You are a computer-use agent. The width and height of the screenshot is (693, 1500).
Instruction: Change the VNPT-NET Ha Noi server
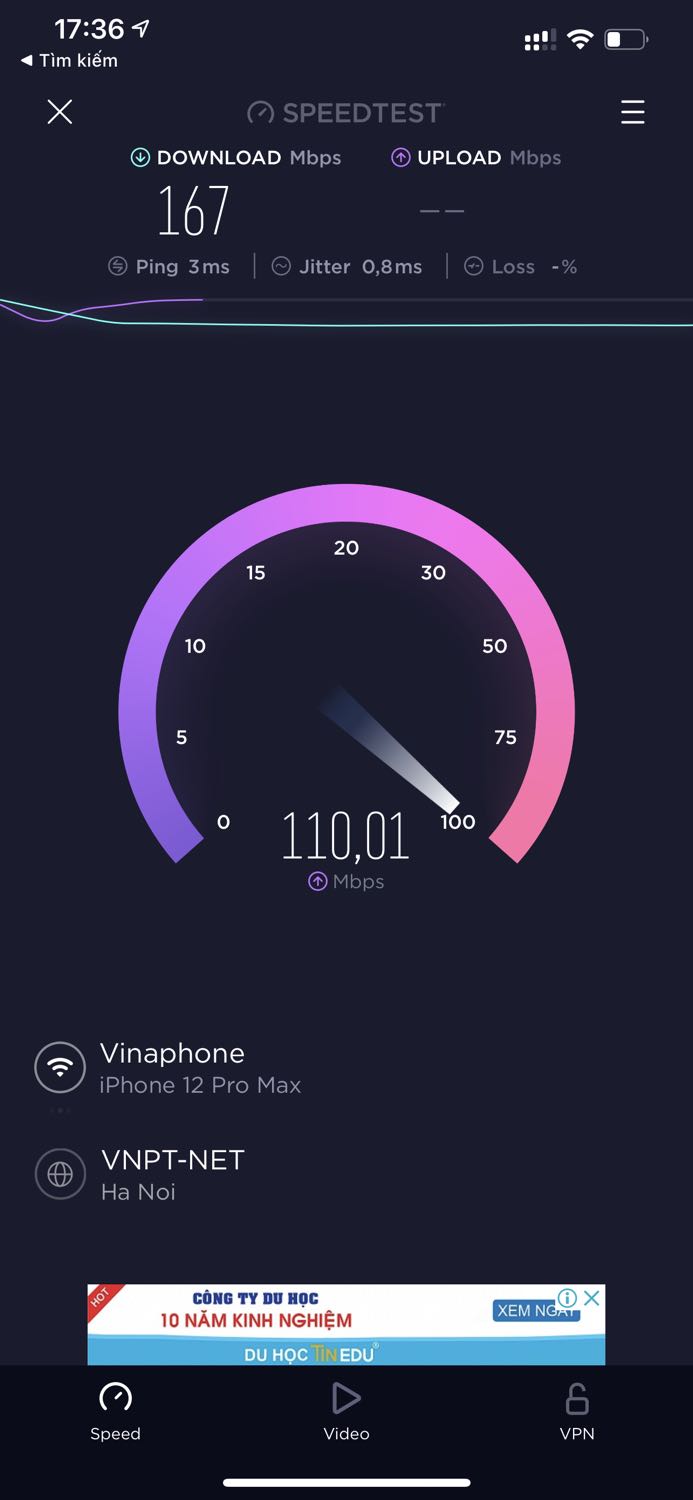pos(170,1174)
